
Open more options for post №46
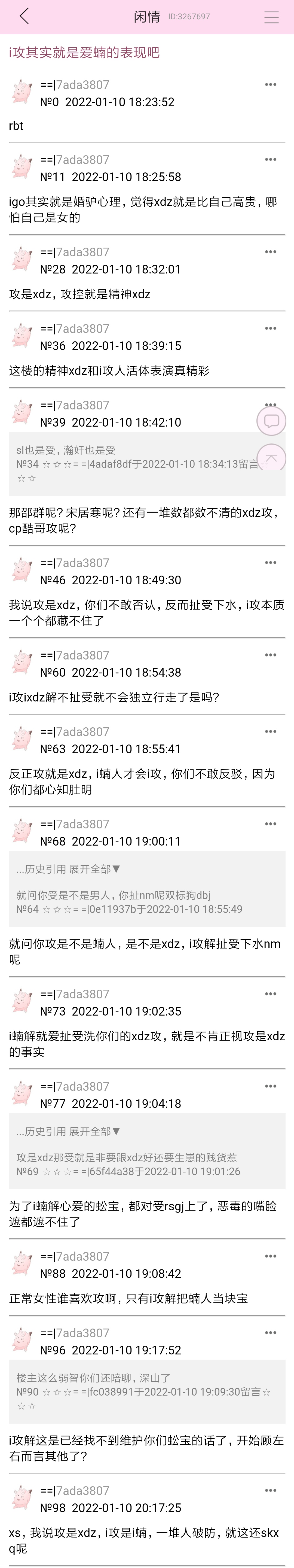click(x=271, y=563)
